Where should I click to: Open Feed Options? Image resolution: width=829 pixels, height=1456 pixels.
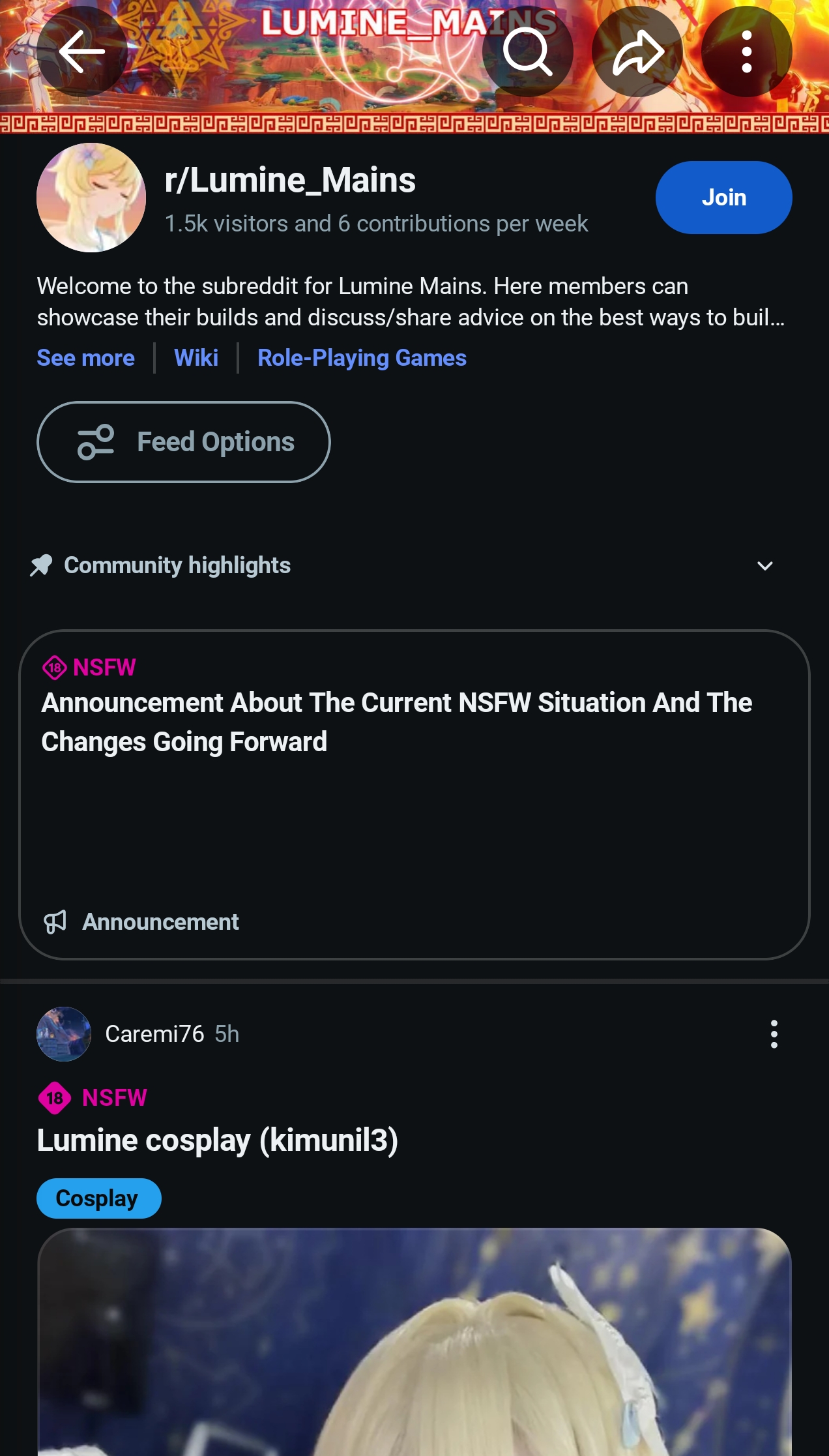[x=184, y=442]
